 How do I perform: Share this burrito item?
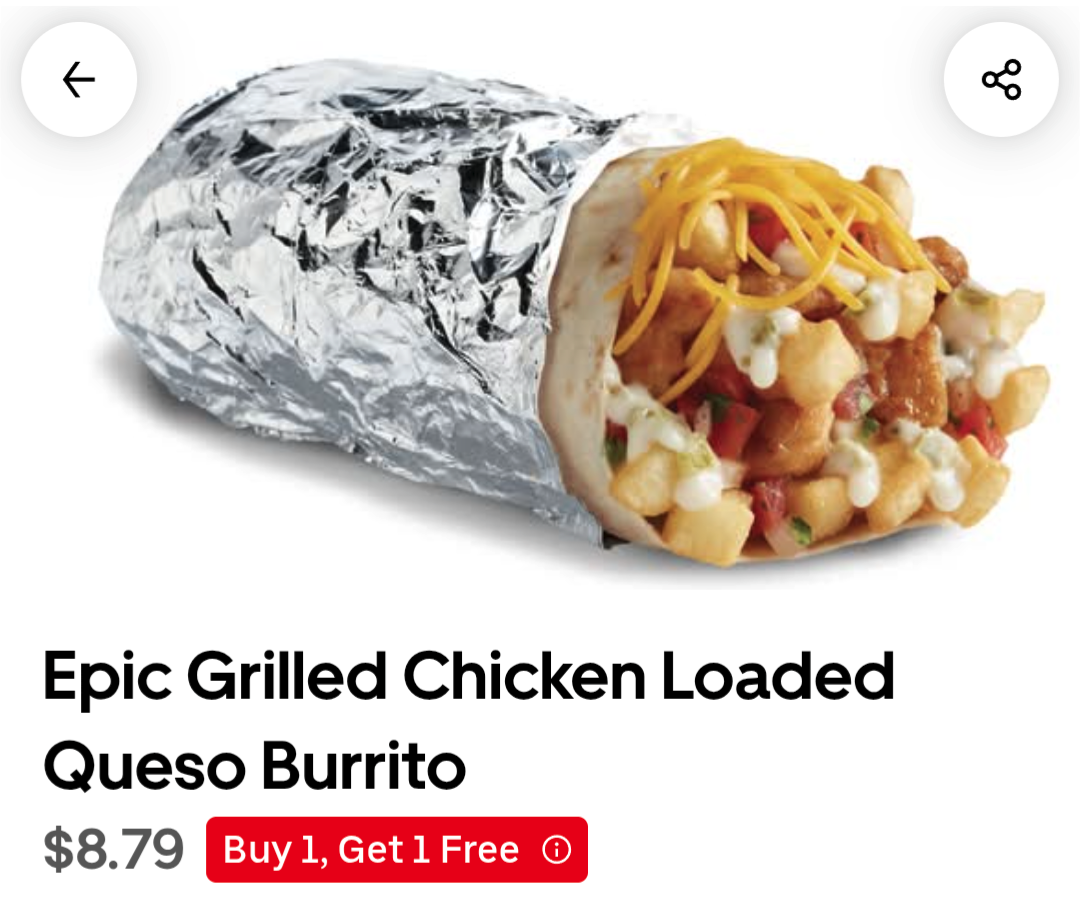[1001, 79]
